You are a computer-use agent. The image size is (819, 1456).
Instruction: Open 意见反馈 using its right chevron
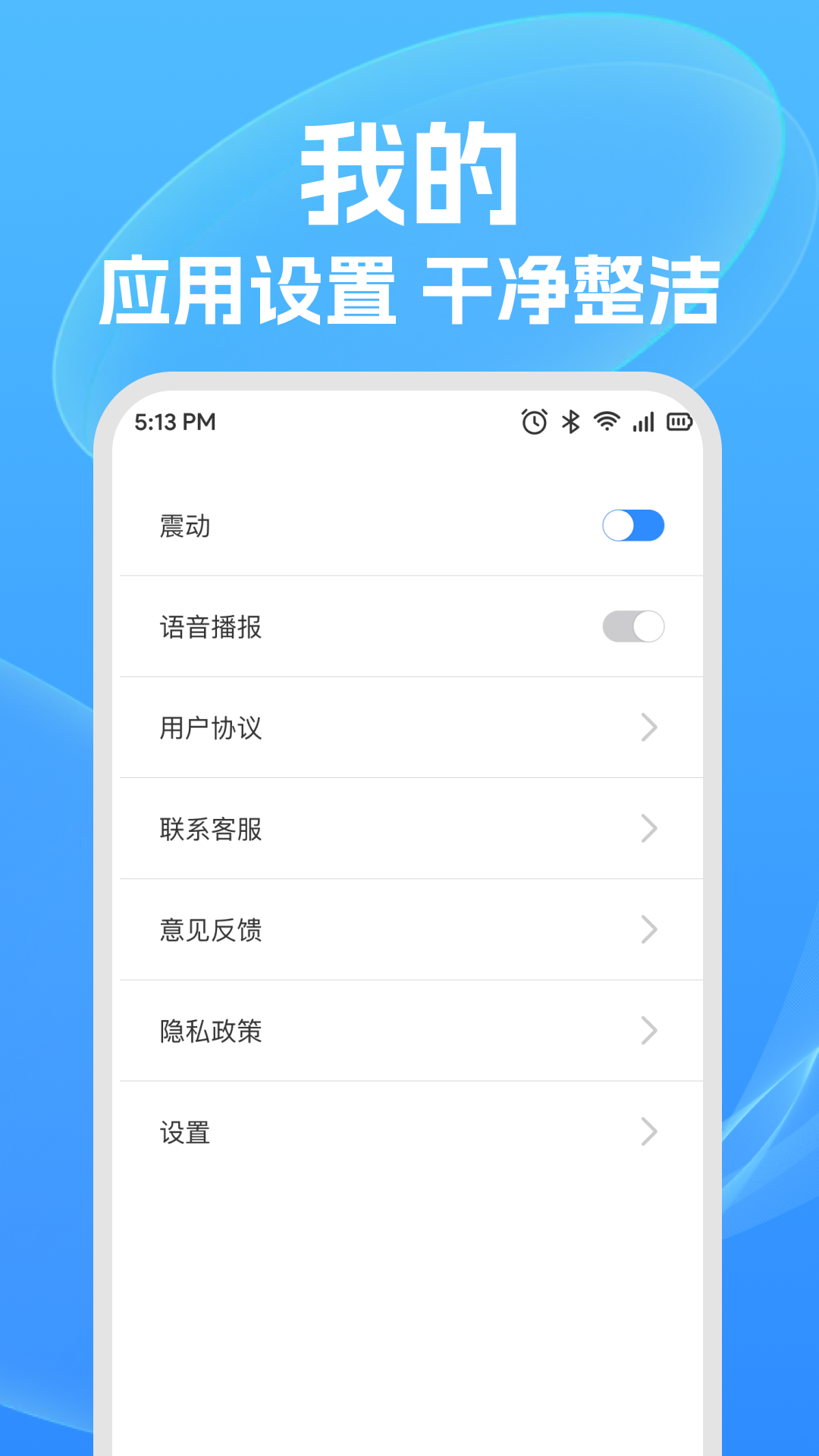(648, 929)
